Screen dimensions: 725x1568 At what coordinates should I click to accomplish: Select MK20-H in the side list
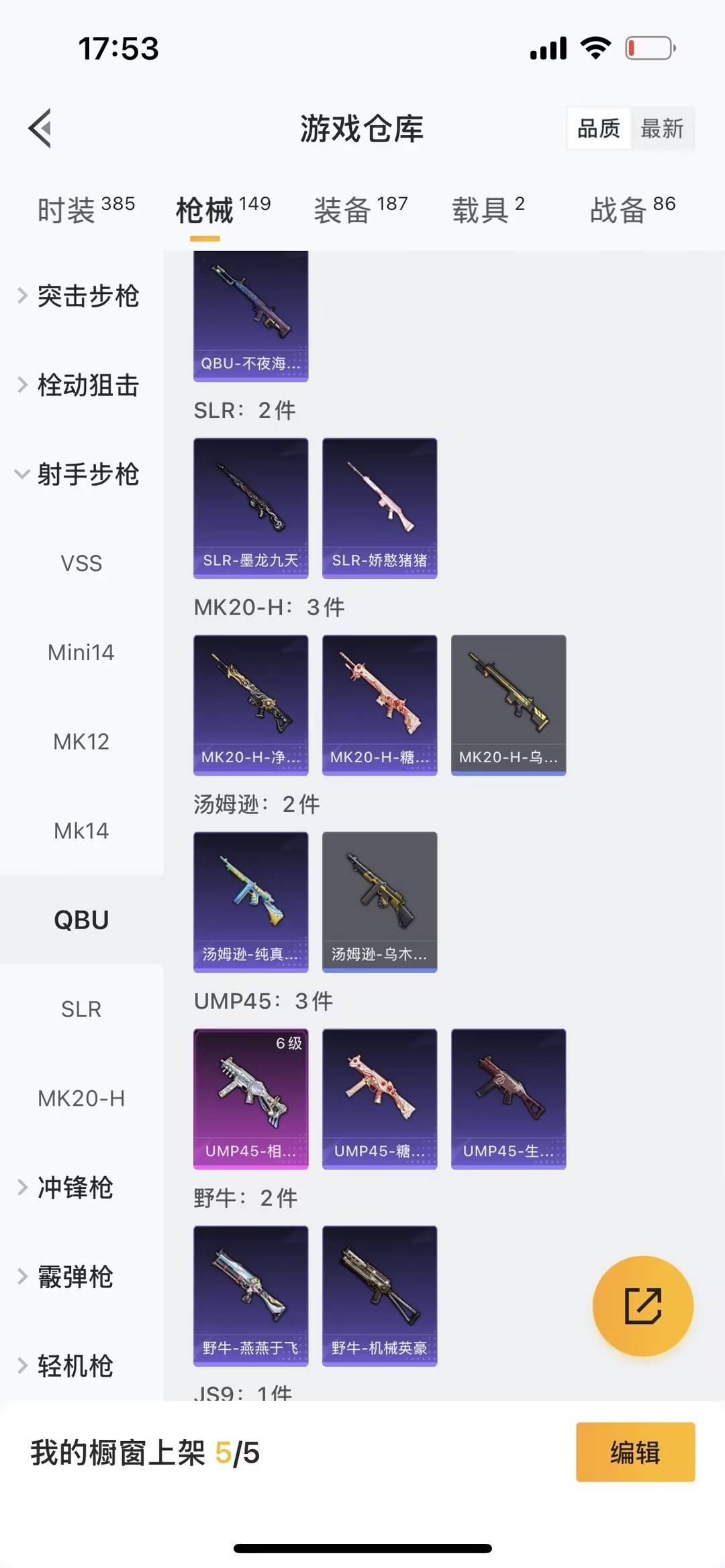tap(81, 1098)
